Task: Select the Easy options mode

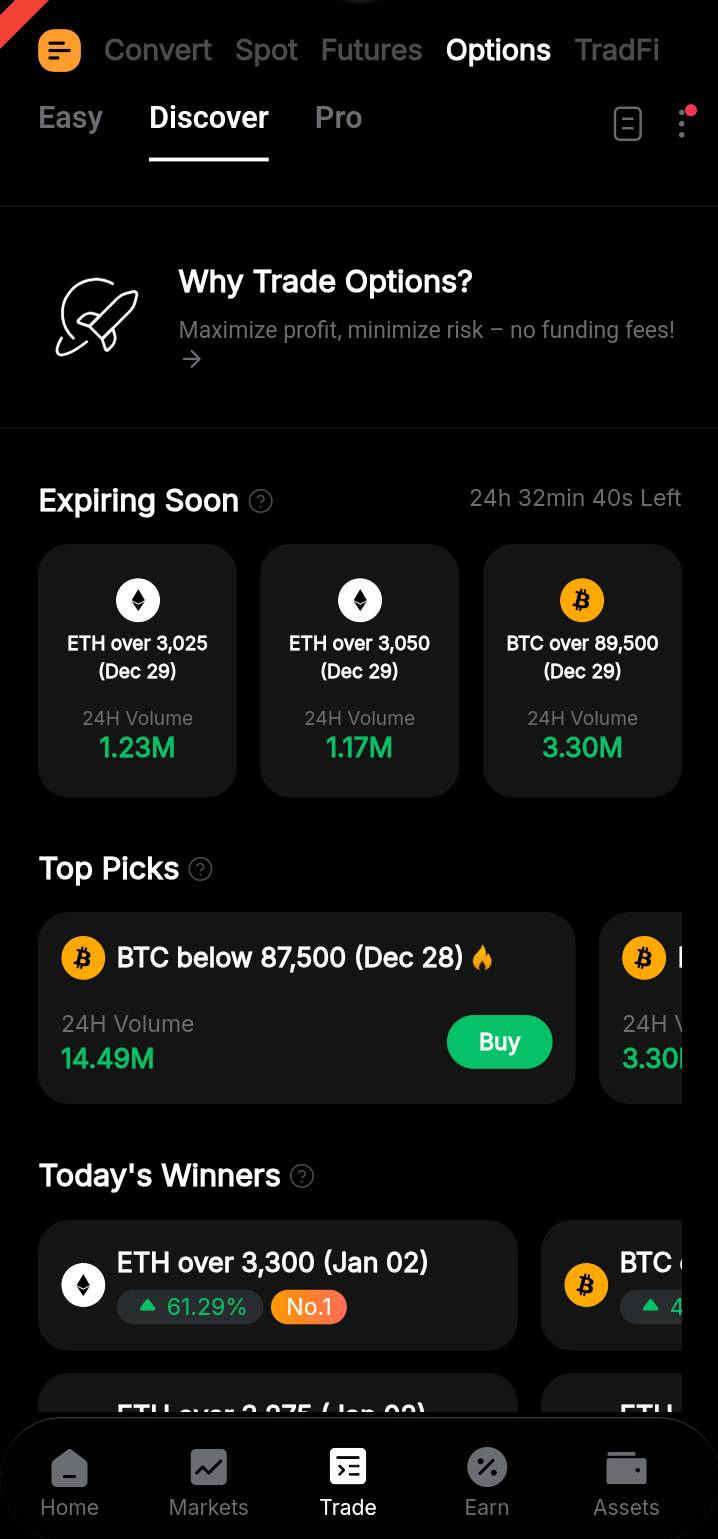Action: click(x=70, y=118)
